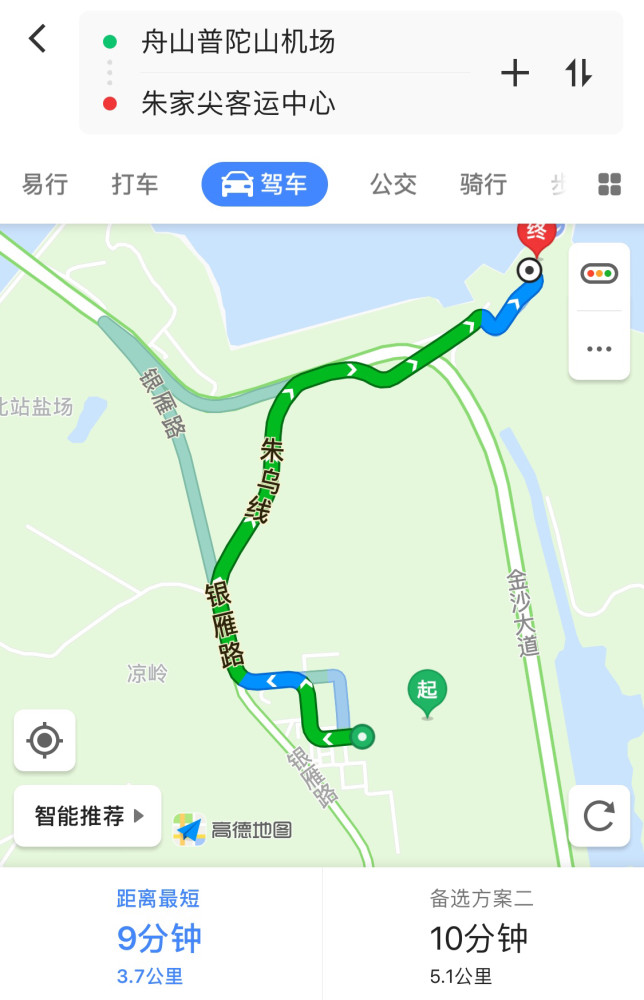Expand the 智能推荐 route preference
This screenshot has width=644, height=1000.
click(x=88, y=816)
